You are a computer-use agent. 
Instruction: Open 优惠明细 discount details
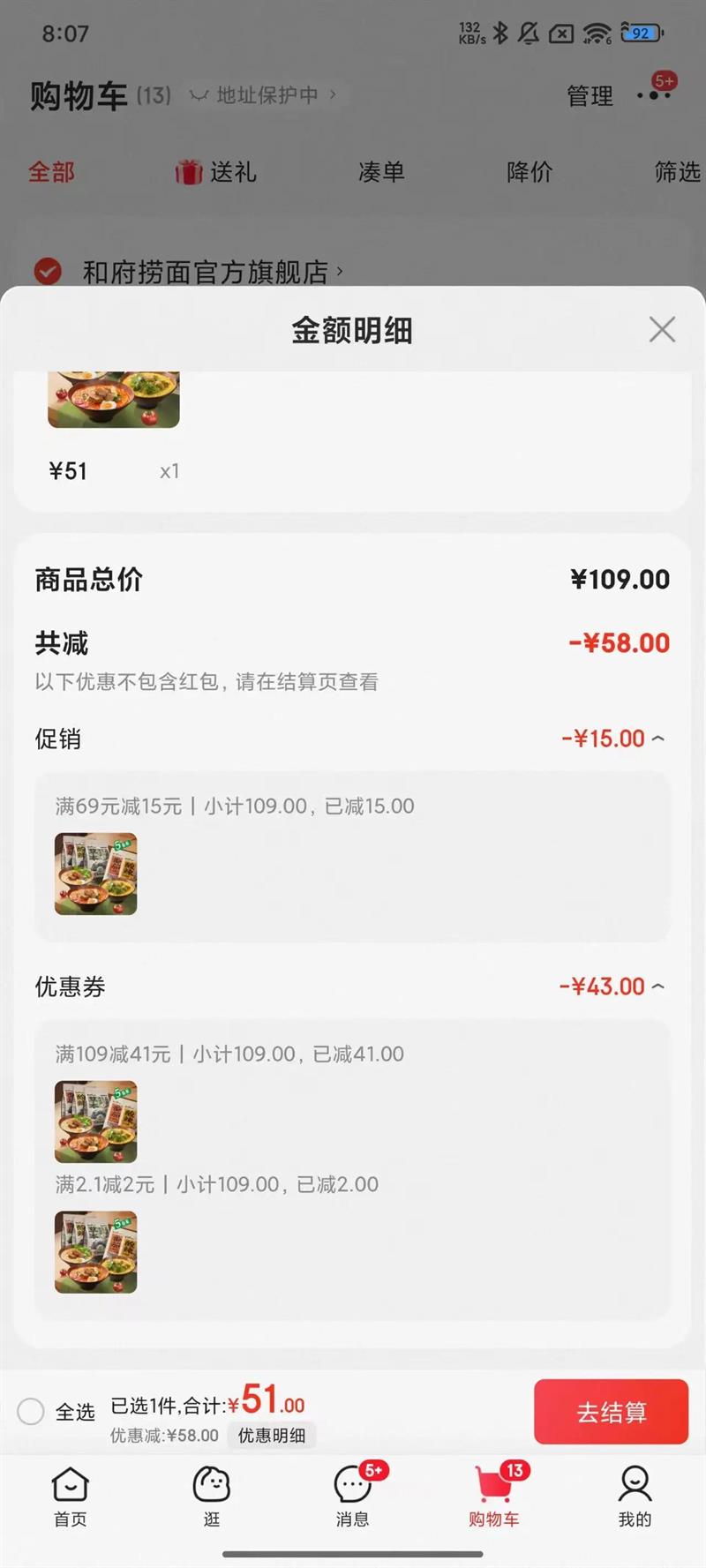coord(272,1436)
